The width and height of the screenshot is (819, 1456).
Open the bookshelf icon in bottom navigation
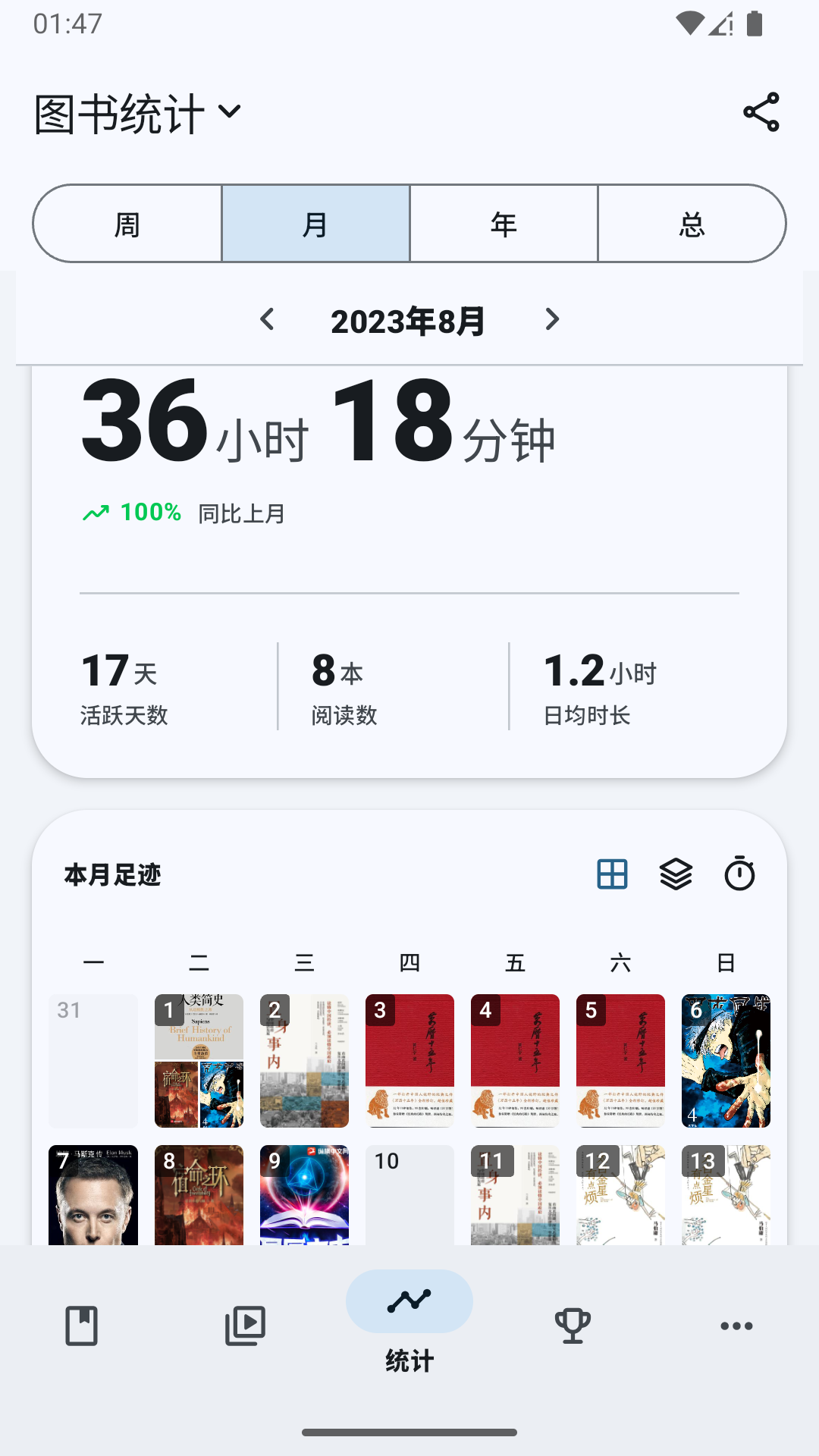pyautogui.click(x=82, y=1324)
